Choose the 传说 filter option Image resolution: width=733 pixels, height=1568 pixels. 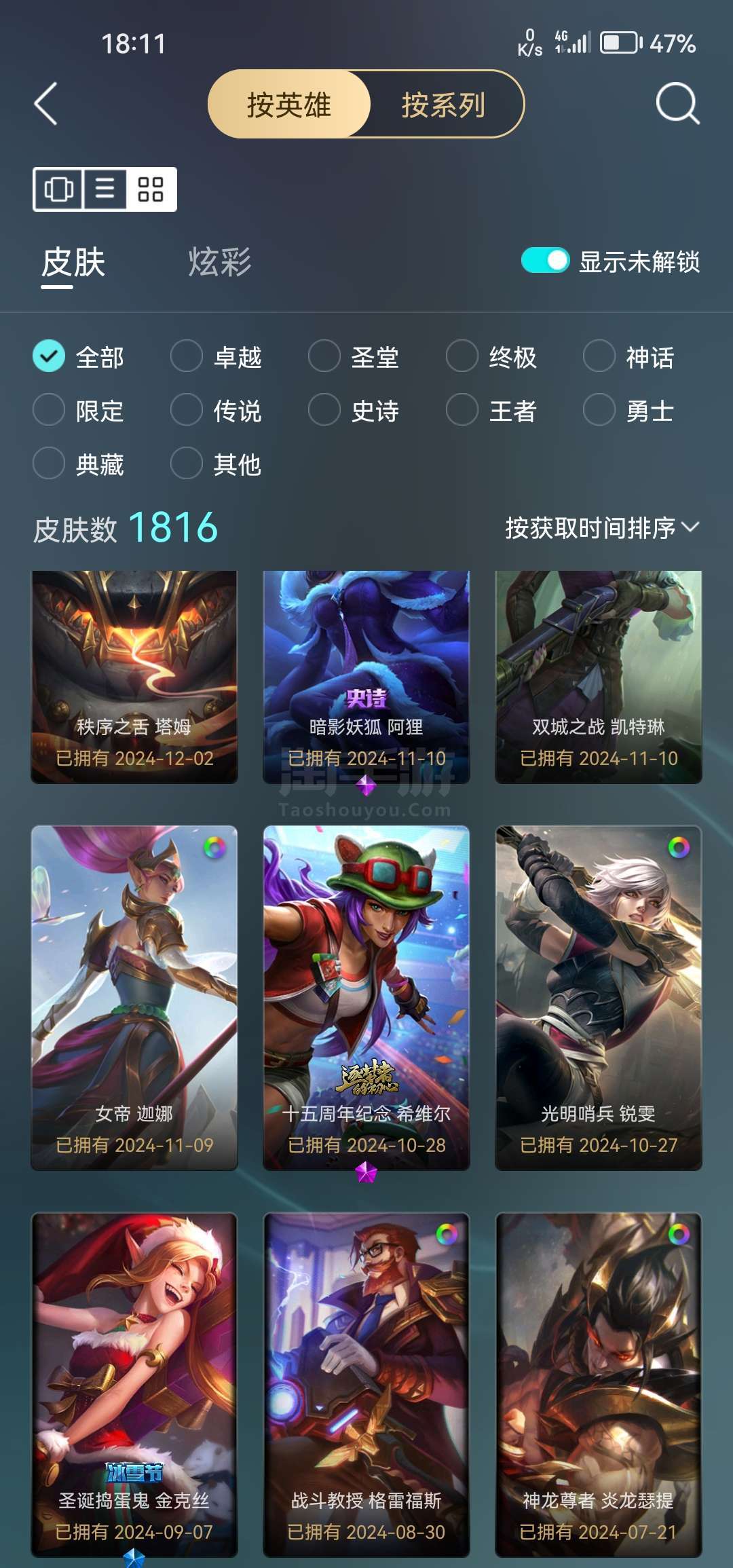pyautogui.click(x=217, y=410)
